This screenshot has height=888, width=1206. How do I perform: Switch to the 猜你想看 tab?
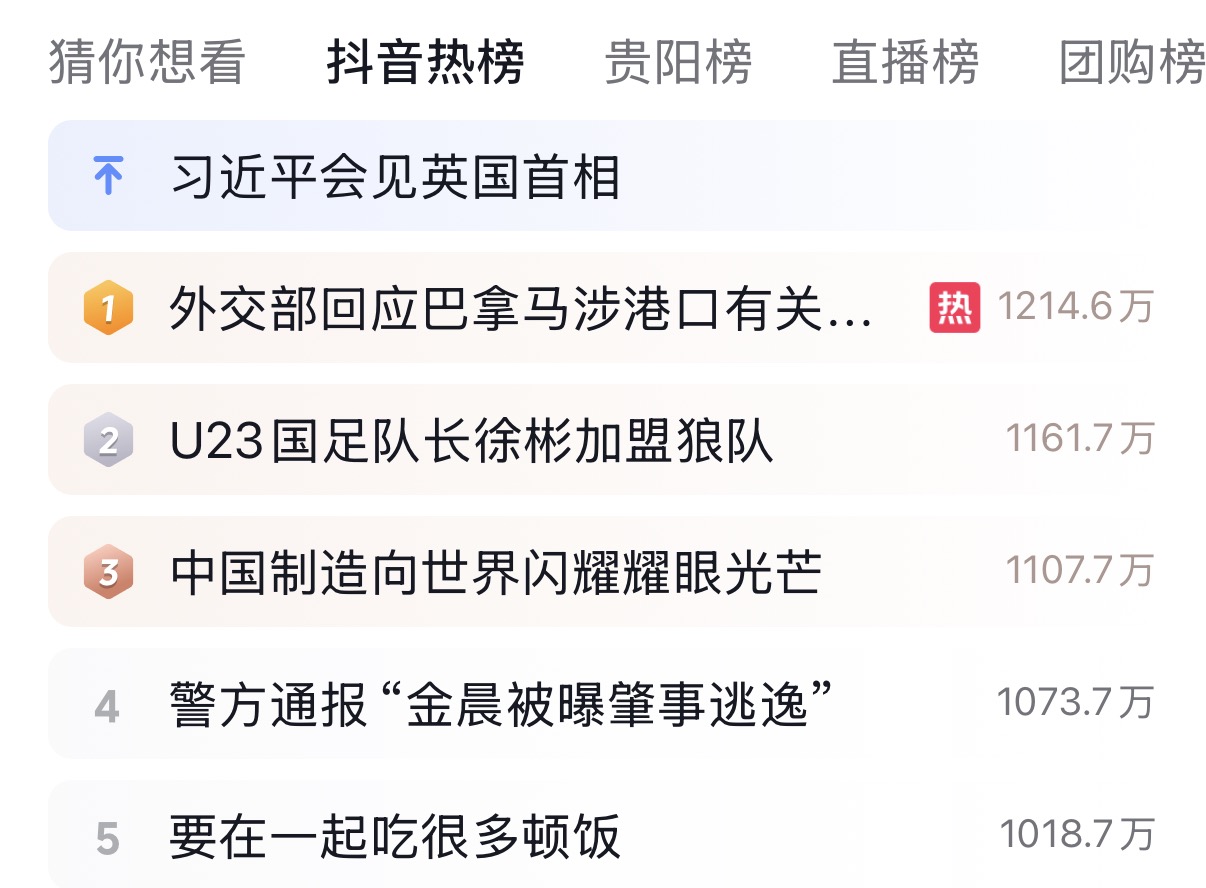coord(146,63)
